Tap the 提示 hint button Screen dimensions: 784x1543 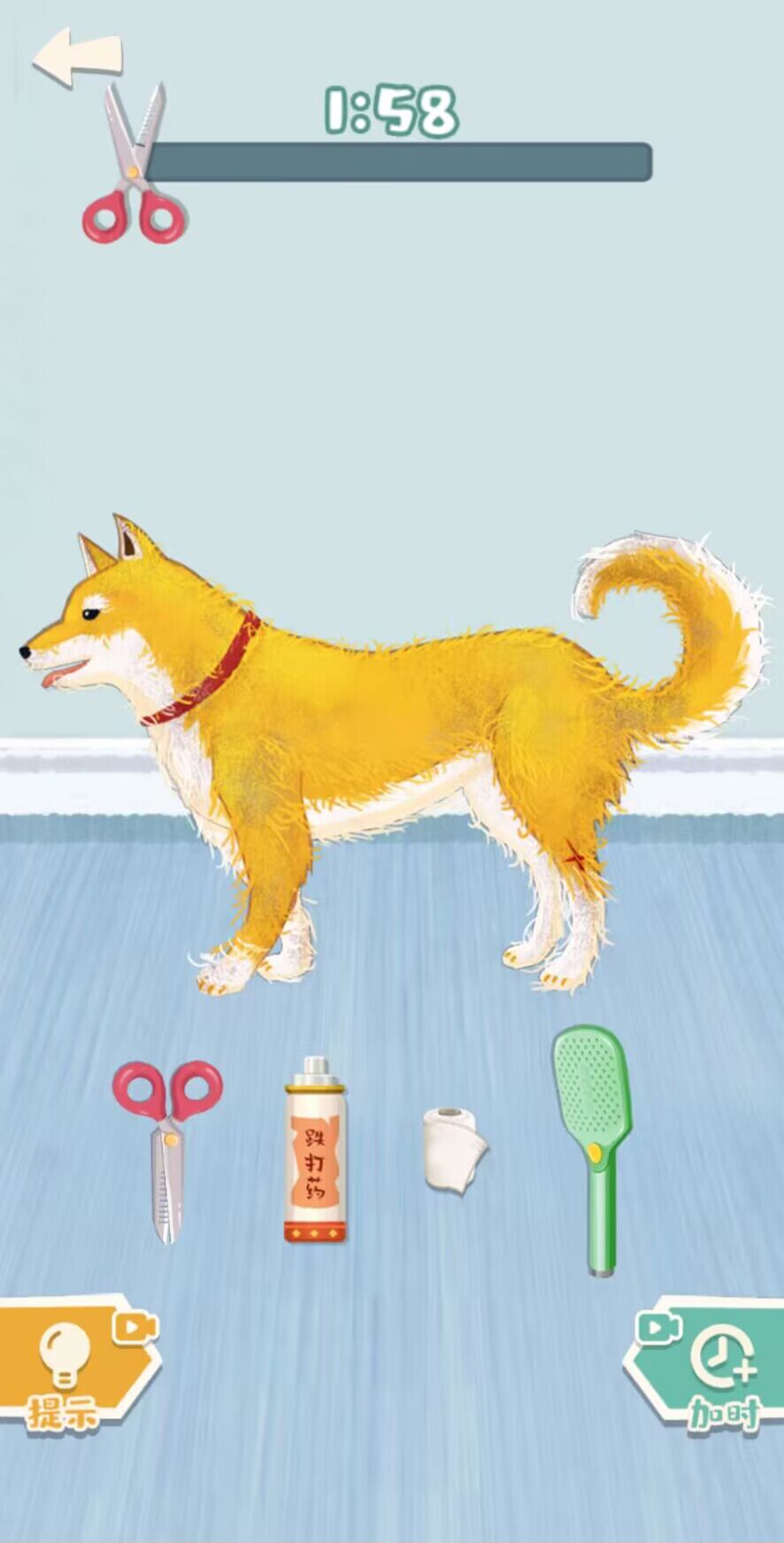(x=74, y=1363)
